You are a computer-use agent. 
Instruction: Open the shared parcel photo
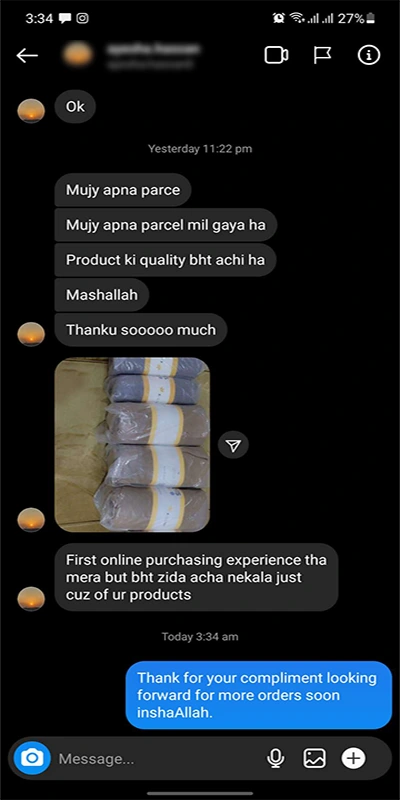[132, 444]
